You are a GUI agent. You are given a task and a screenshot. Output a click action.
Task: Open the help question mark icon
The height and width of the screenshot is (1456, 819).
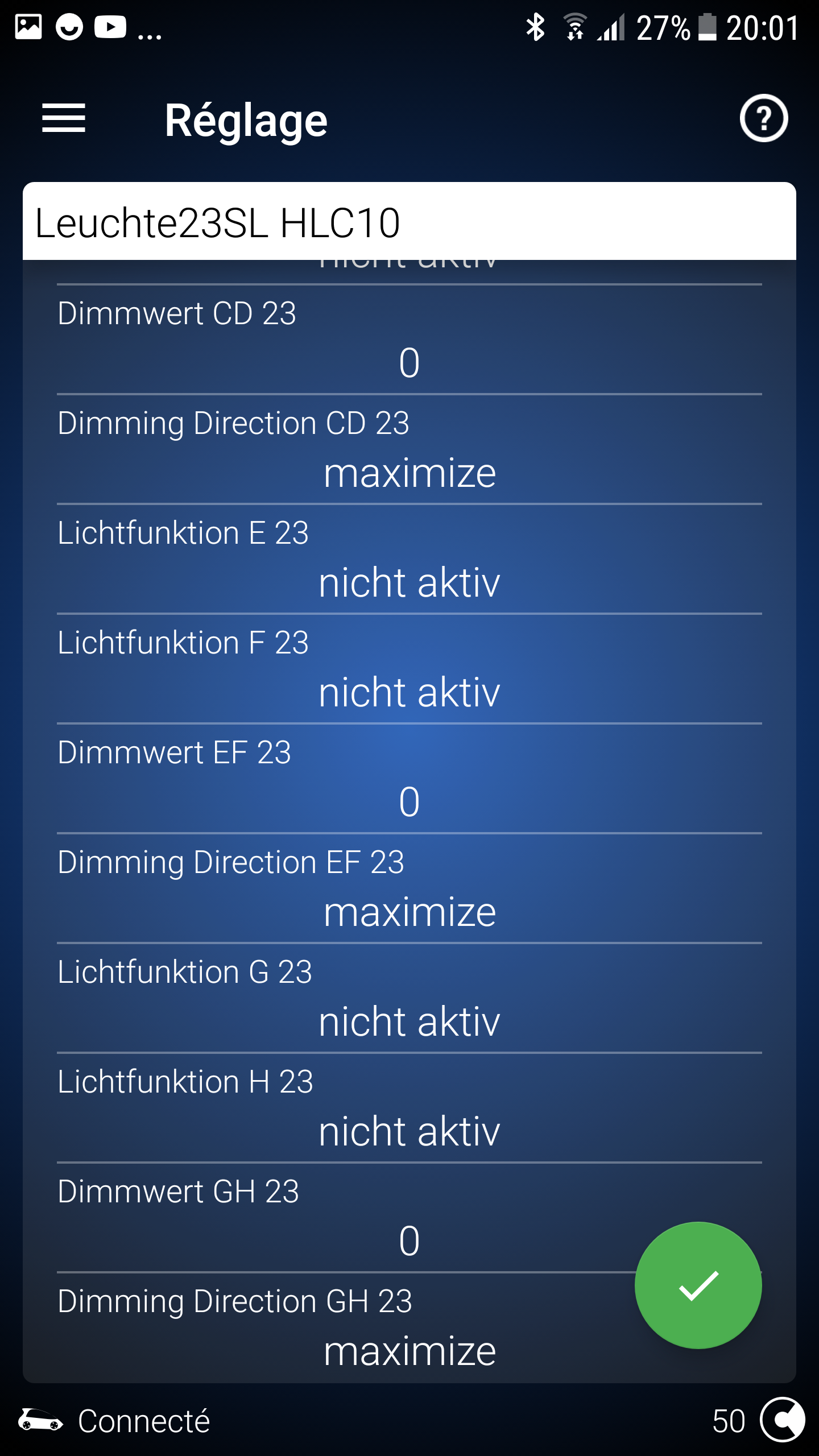(763, 118)
